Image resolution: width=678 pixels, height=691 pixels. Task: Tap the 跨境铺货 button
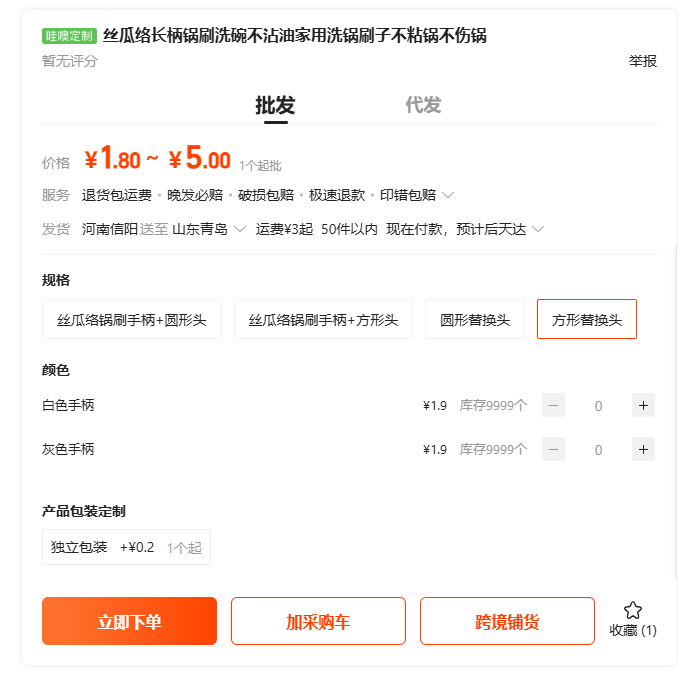coord(507,621)
